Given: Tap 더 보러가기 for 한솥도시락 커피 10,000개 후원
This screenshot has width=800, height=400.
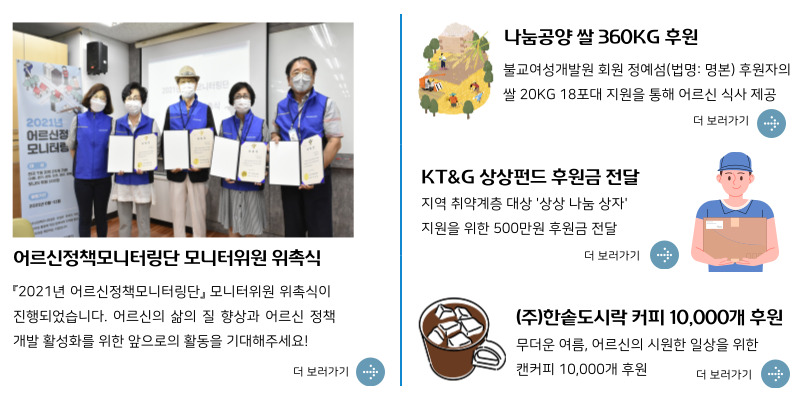Looking at the screenshot, I should coord(775,374).
